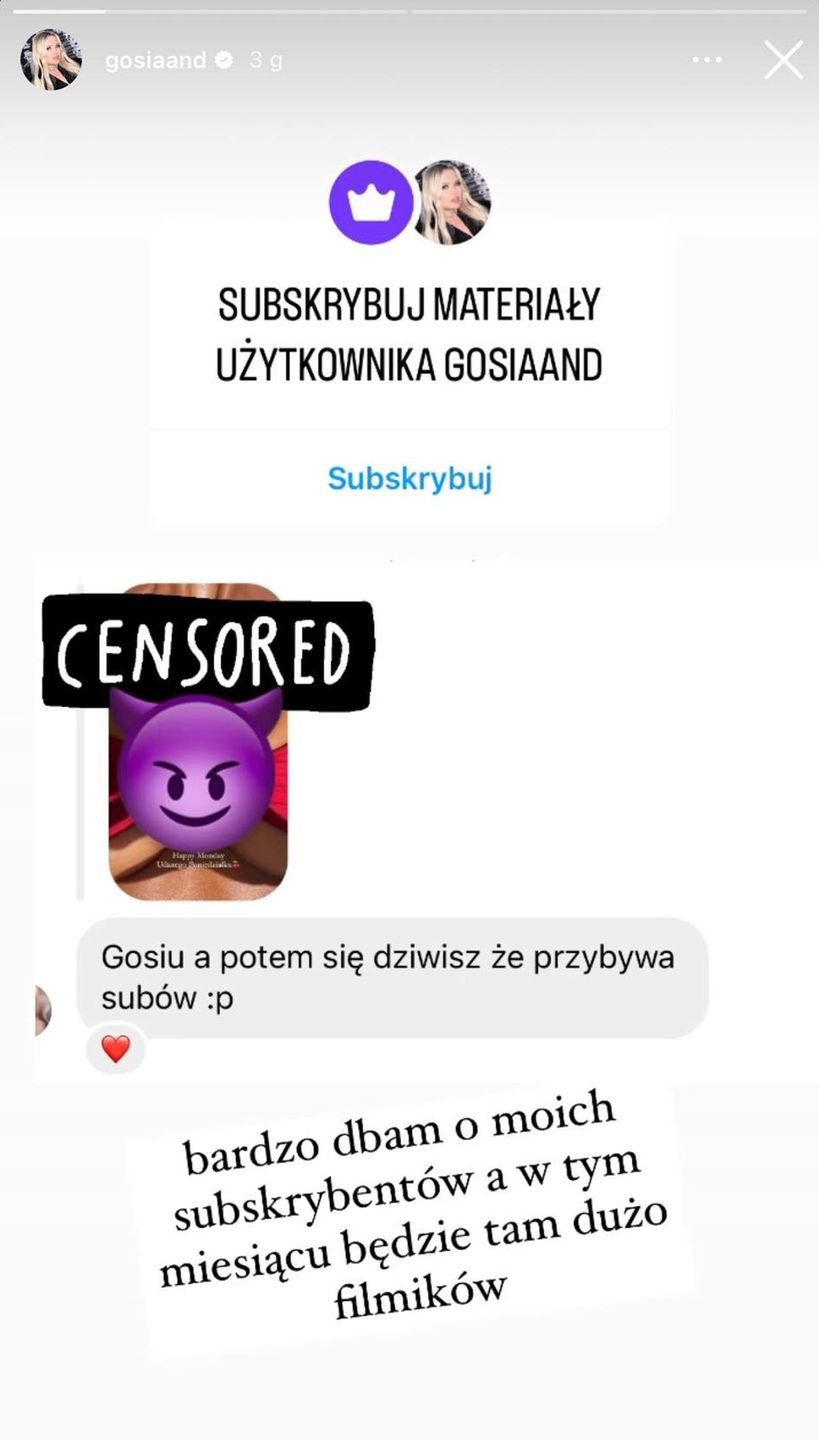Screen dimensions: 819x1440
Task: Tap the gosiaand username in the header
Action: click(x=155, y=60)
